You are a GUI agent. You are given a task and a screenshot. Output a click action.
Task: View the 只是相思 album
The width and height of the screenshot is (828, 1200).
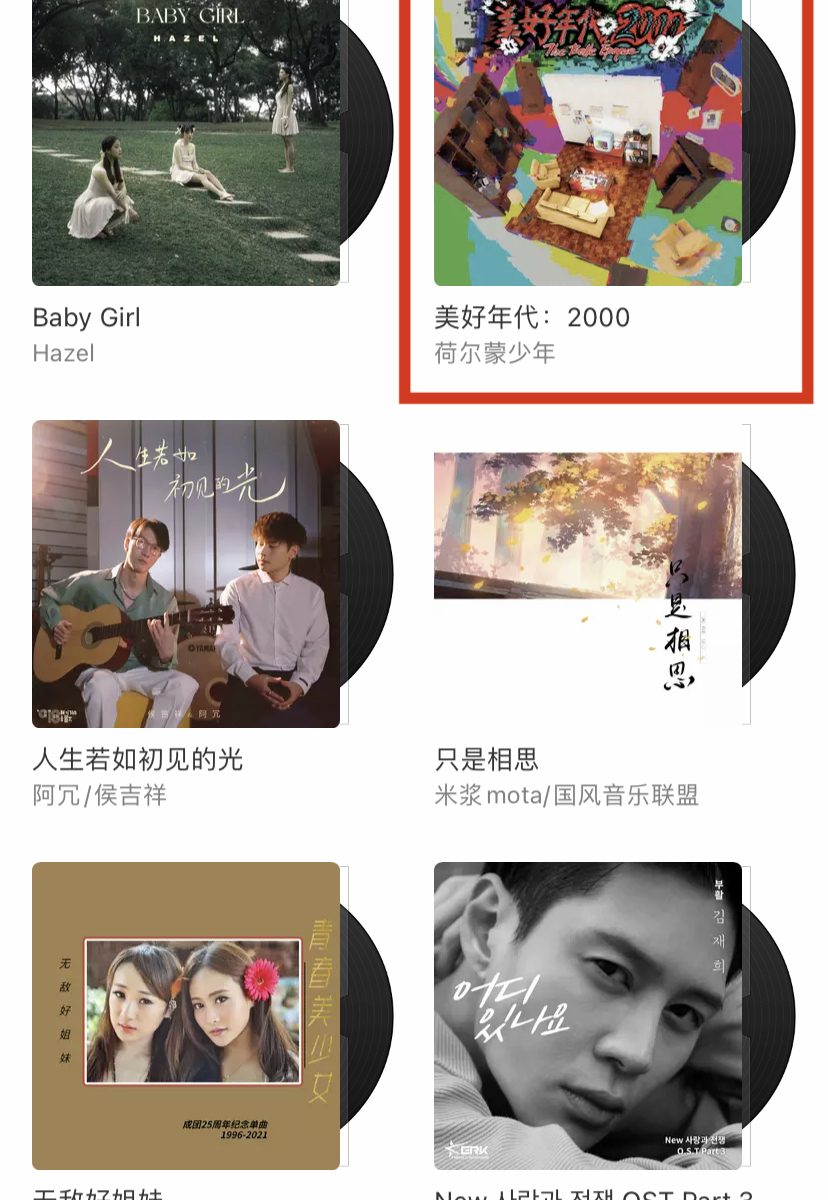click(588, 574)
